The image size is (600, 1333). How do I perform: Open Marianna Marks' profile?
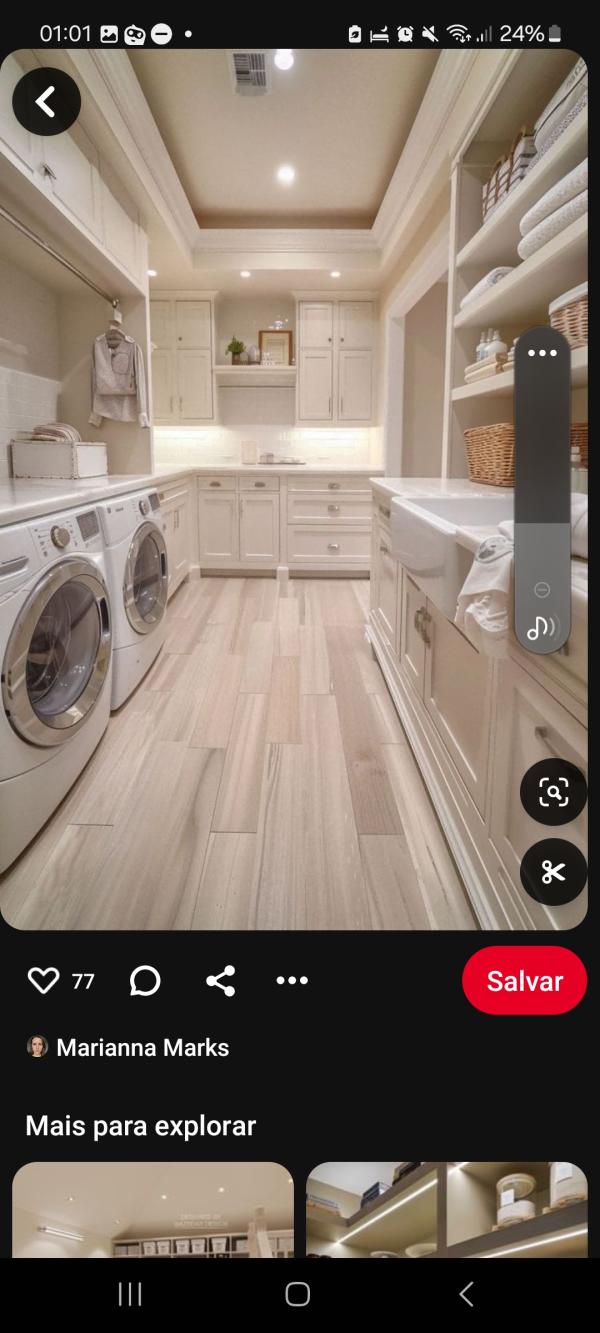[142, 1047]
